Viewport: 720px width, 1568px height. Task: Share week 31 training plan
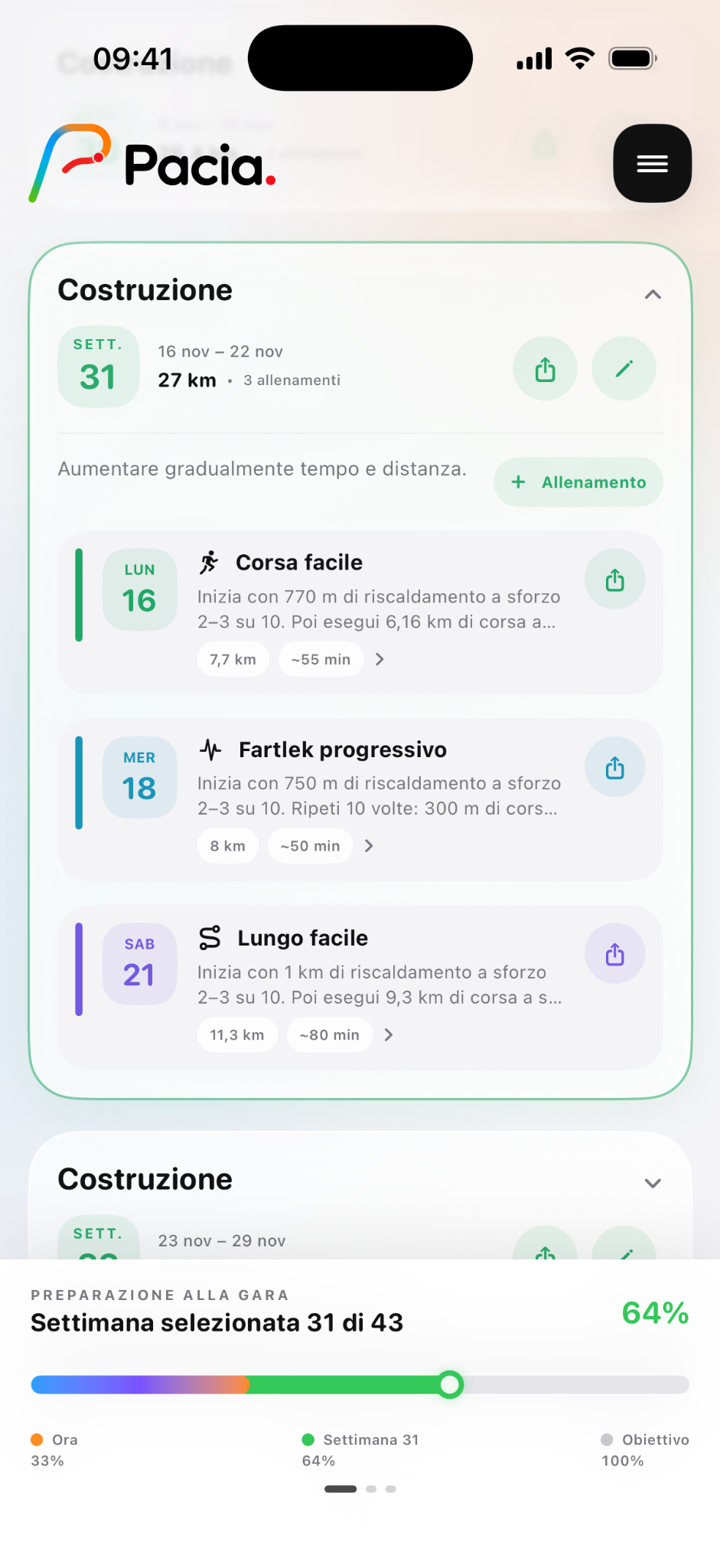[545, 369]
